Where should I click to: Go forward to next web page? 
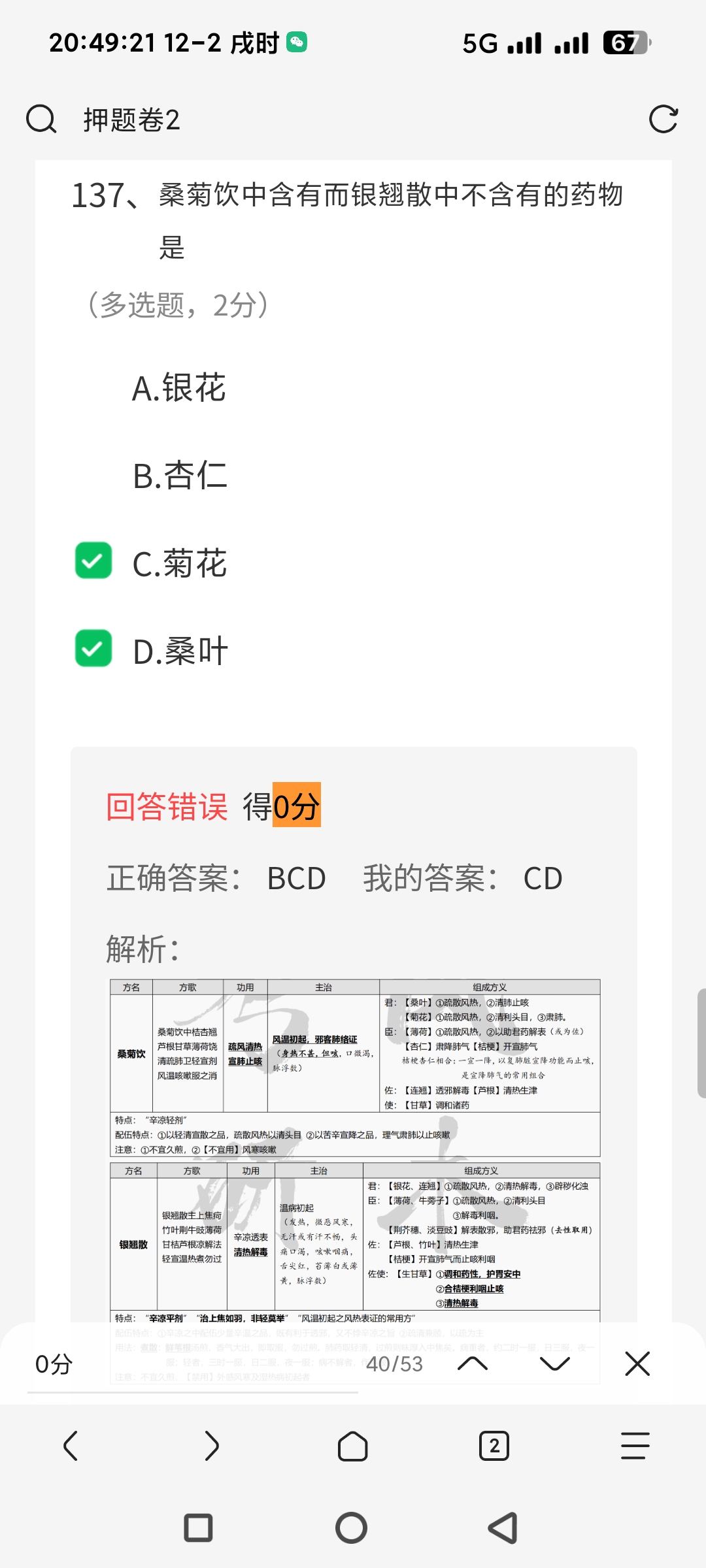212,1446
